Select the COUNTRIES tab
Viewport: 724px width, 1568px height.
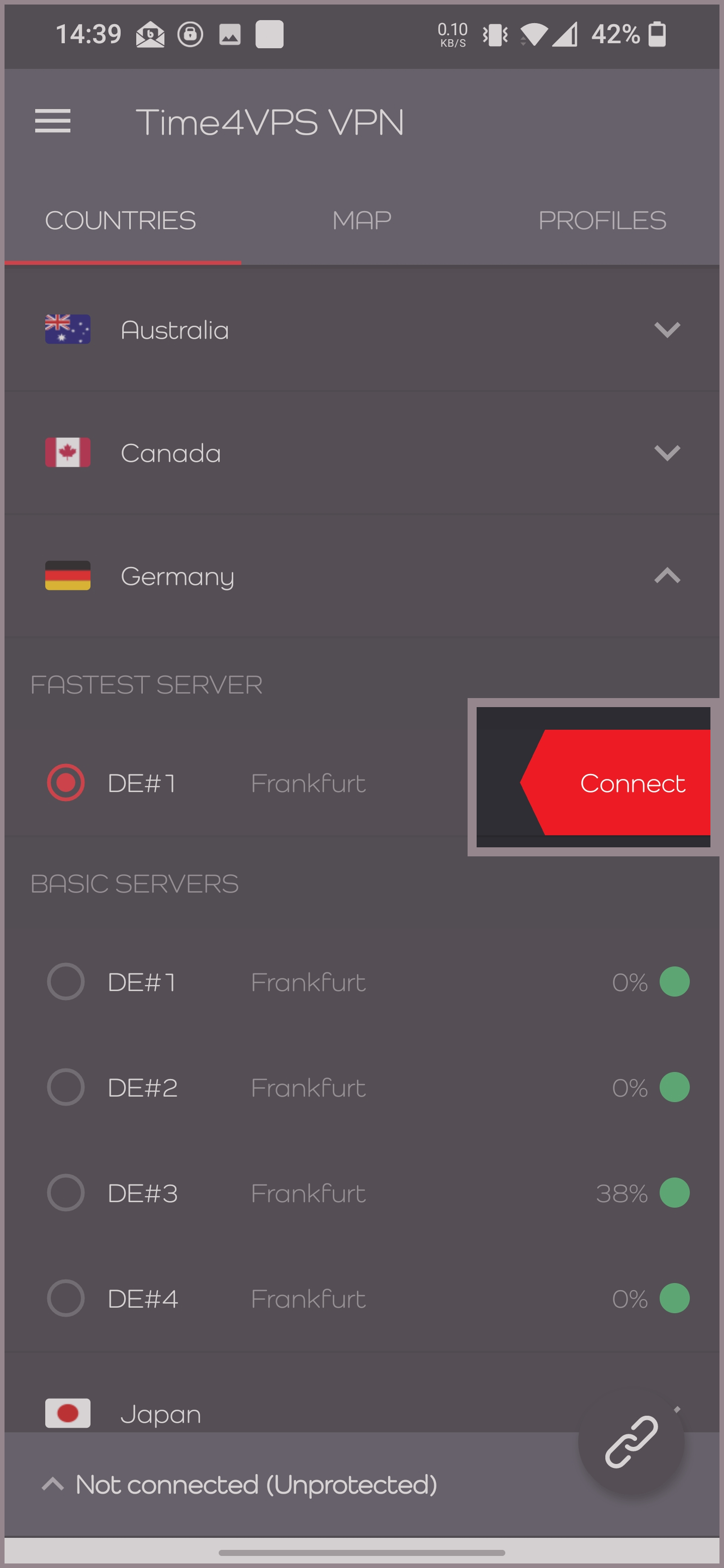pyautogui.click(x=121, y=220)
